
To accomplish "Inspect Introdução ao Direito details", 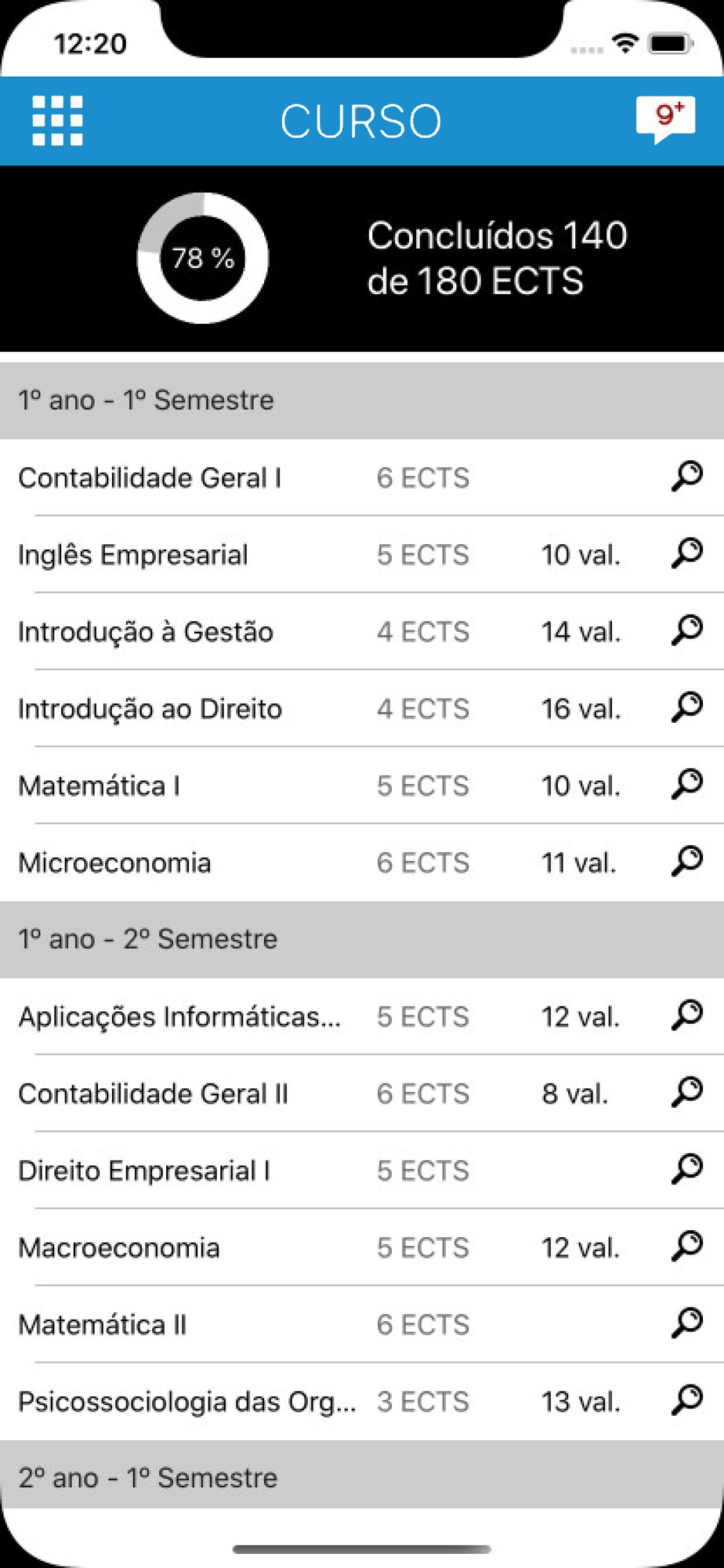I will (x=686, y=706).
